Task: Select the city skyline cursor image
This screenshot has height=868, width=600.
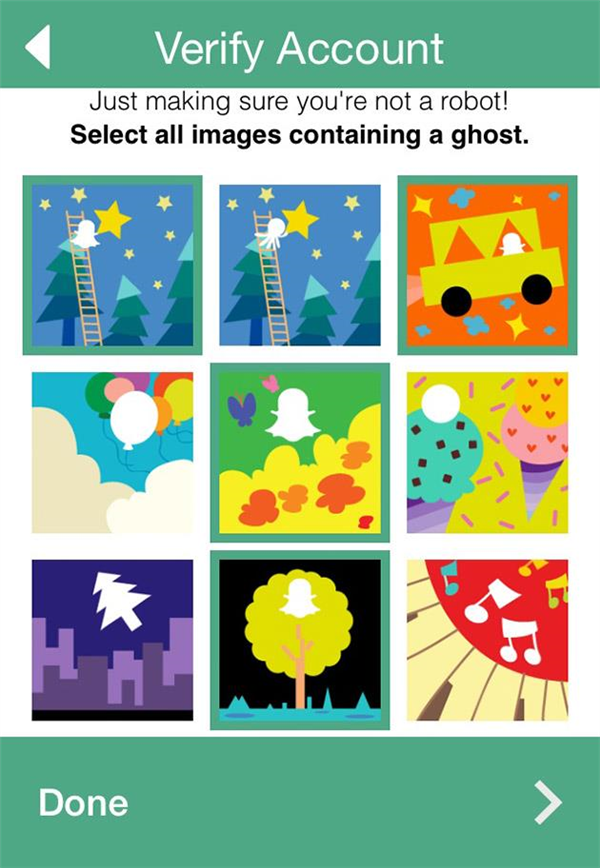Action: [x=112, y=640]
